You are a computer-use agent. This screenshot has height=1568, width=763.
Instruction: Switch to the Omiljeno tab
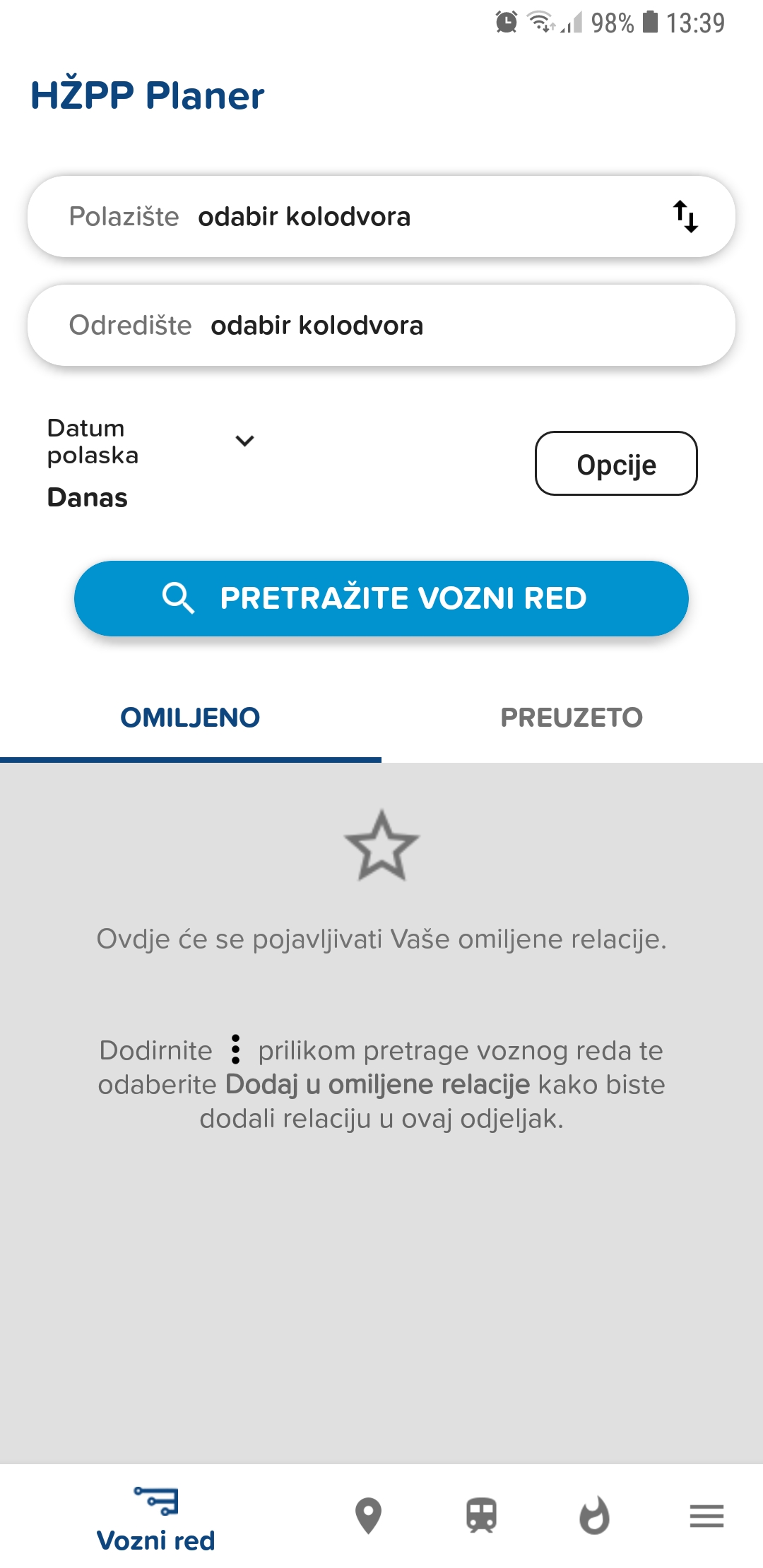[x=190, y=718]
